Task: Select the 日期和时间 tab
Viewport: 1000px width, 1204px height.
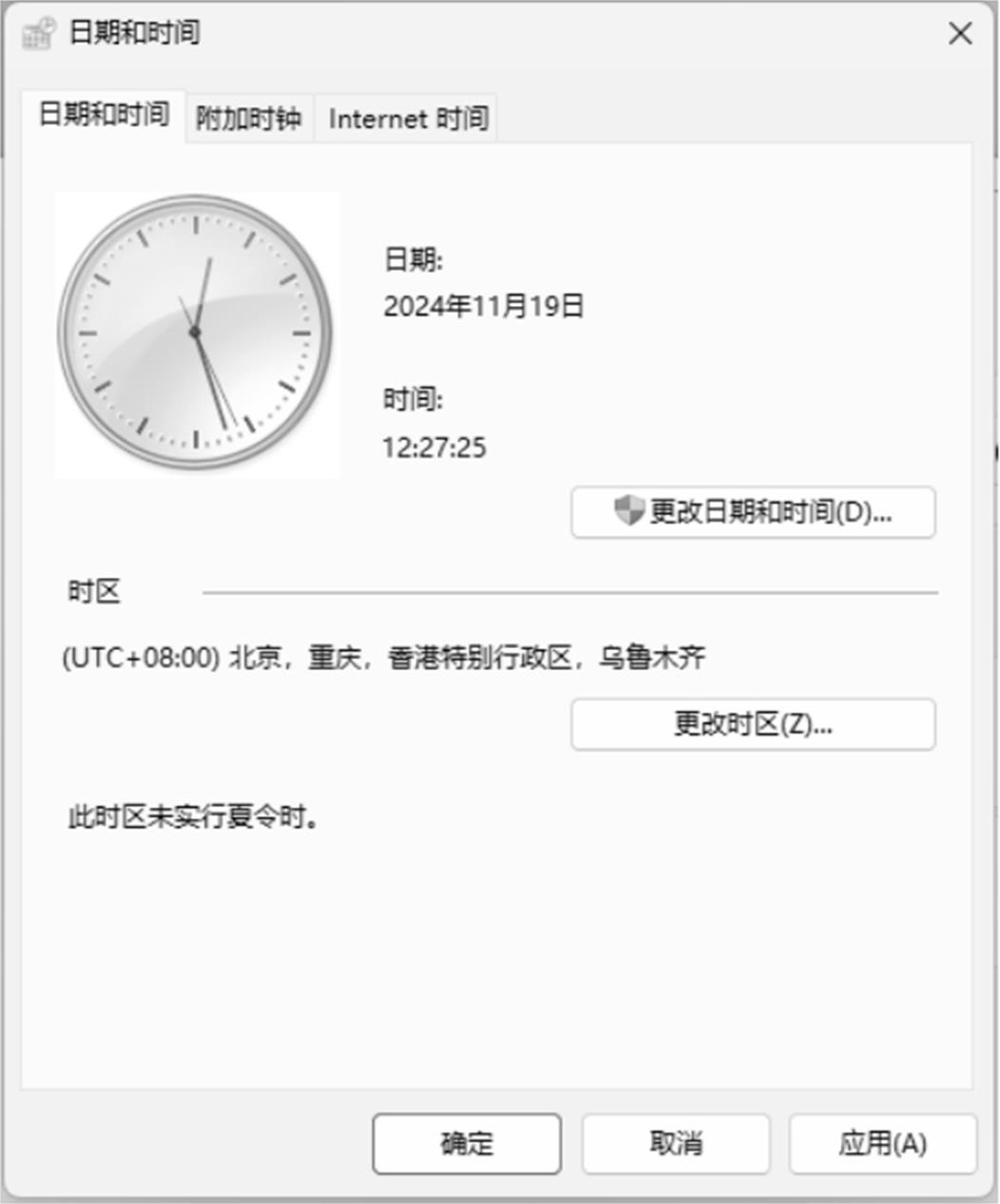Action: click(x=104, y=115)
